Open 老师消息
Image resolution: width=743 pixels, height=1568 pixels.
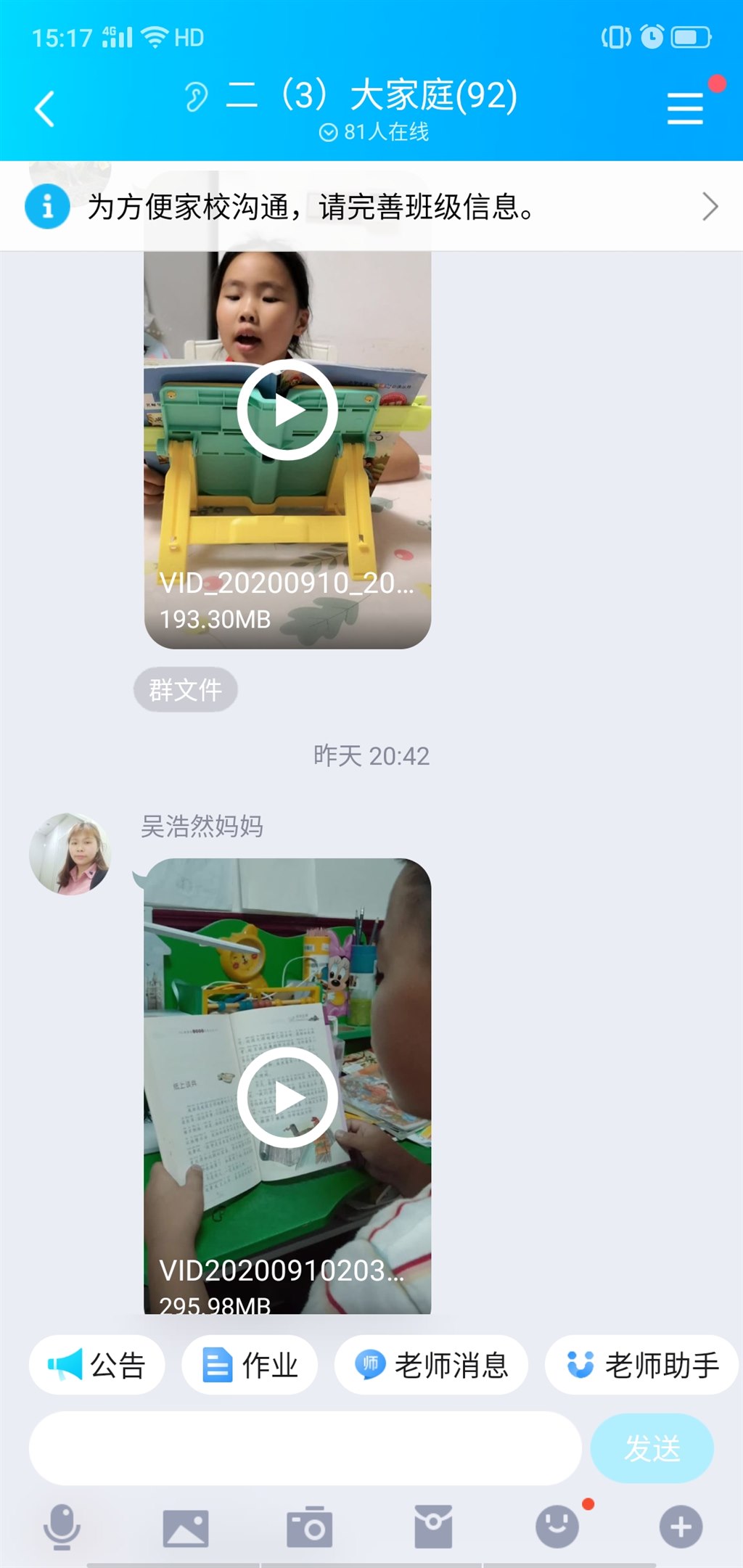pos(431,1365)
